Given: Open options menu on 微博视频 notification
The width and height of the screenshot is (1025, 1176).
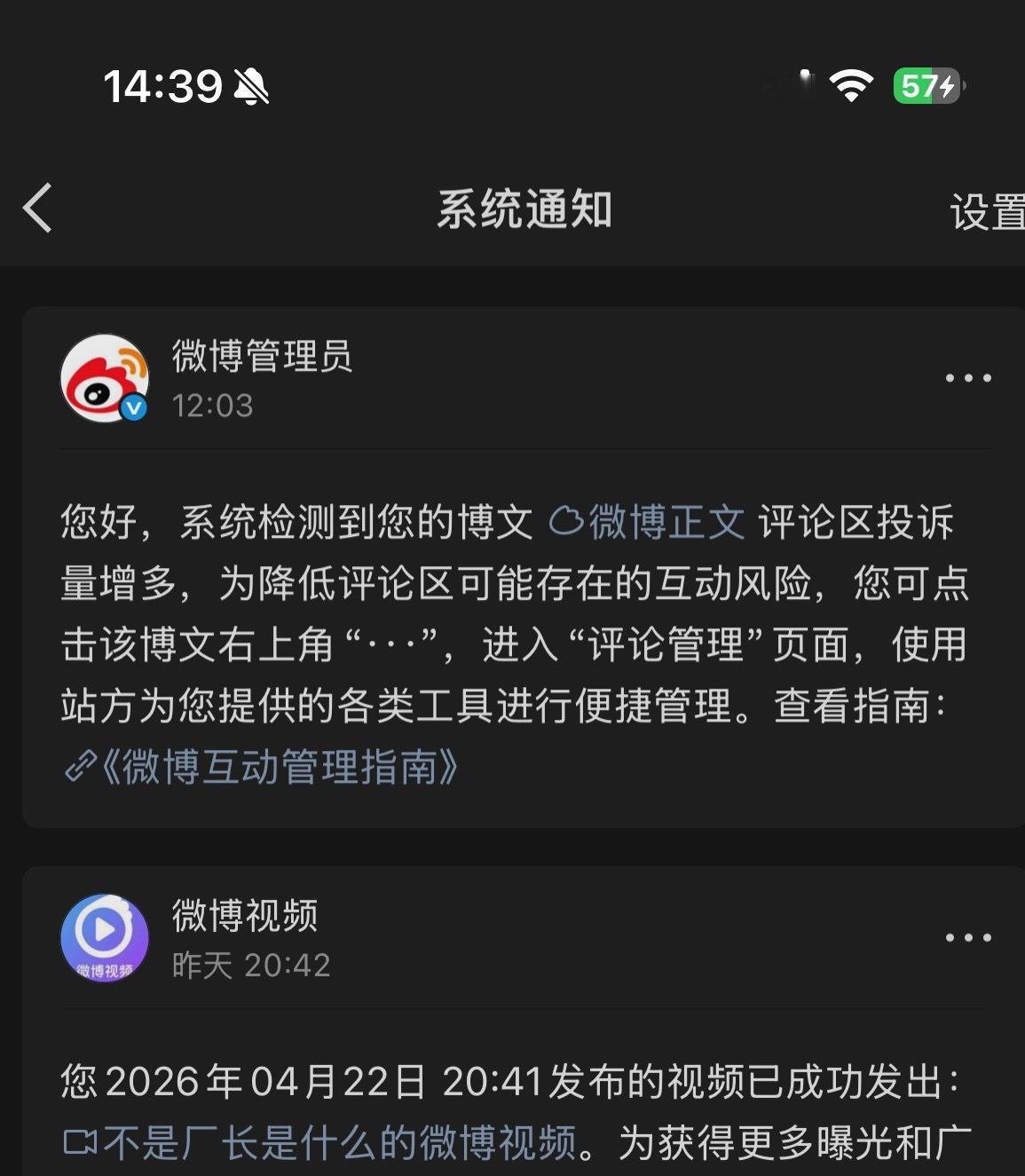Looking at the screenshot, I should point(966,937).
